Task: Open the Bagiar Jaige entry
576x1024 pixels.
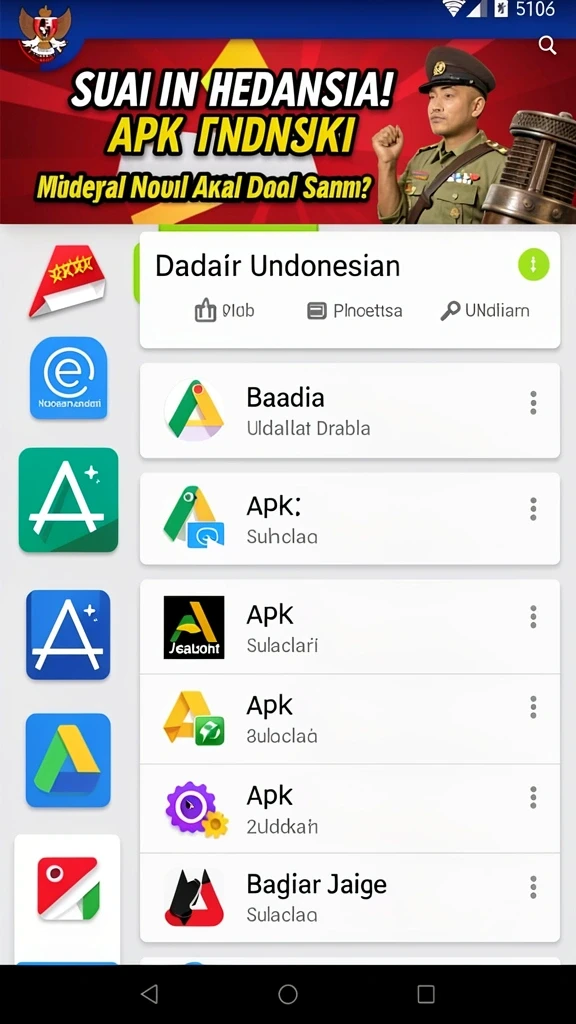Action: pyautogui.click(x=350, y=897)
